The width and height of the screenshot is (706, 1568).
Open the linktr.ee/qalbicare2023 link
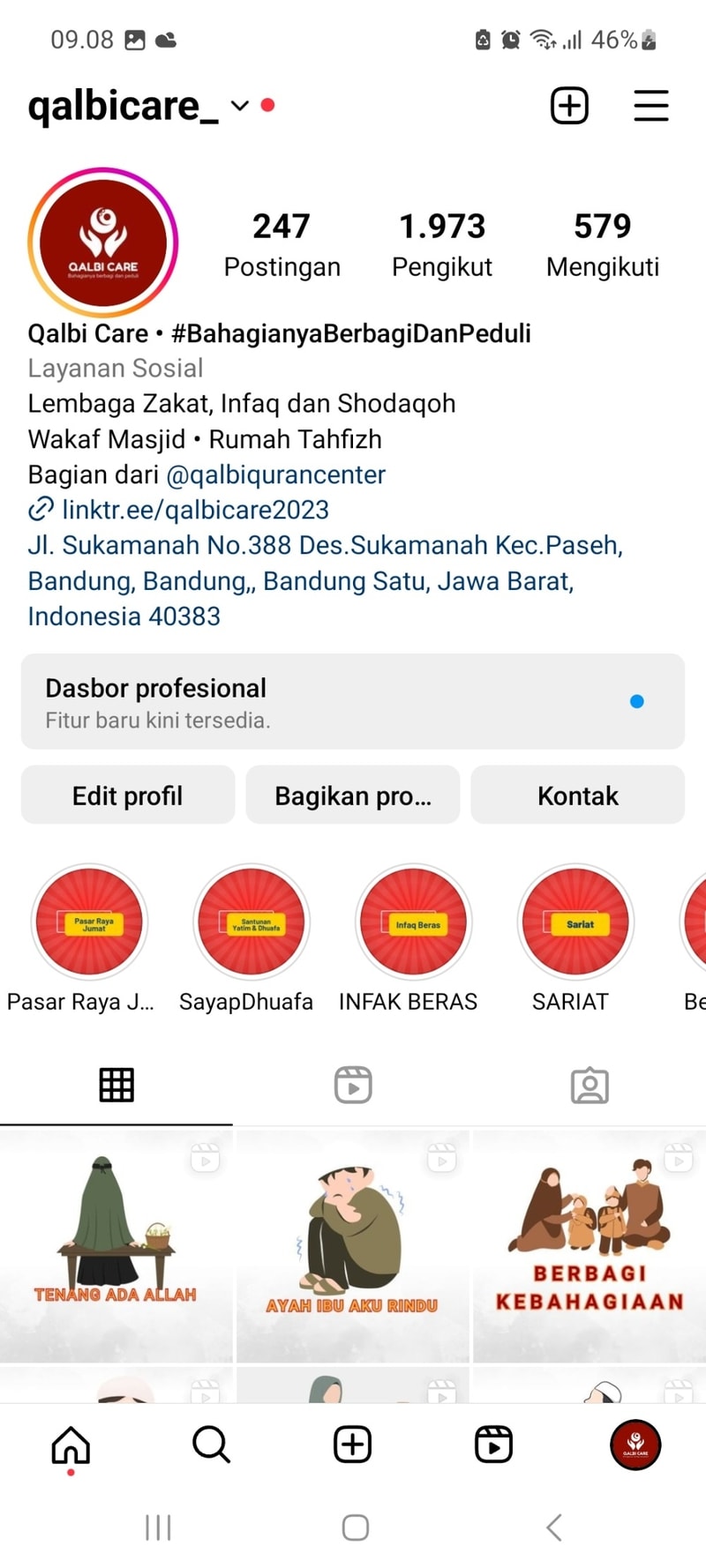pyautogui.click(x=194, y=510)
